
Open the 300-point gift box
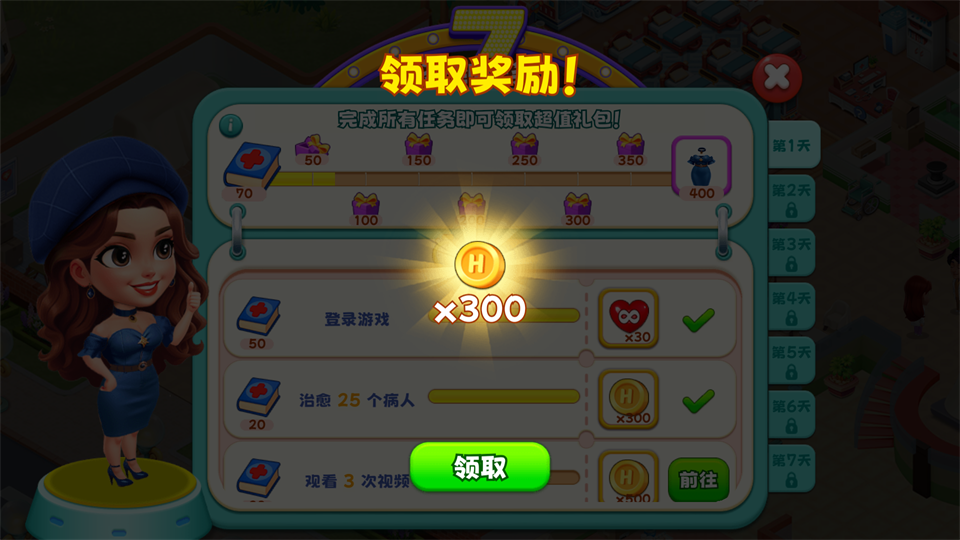tap(577, 208)
